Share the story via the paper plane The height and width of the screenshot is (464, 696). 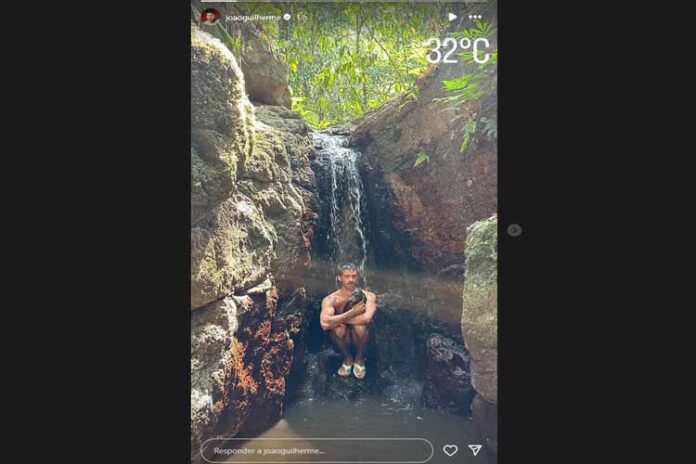pos(475,450)
